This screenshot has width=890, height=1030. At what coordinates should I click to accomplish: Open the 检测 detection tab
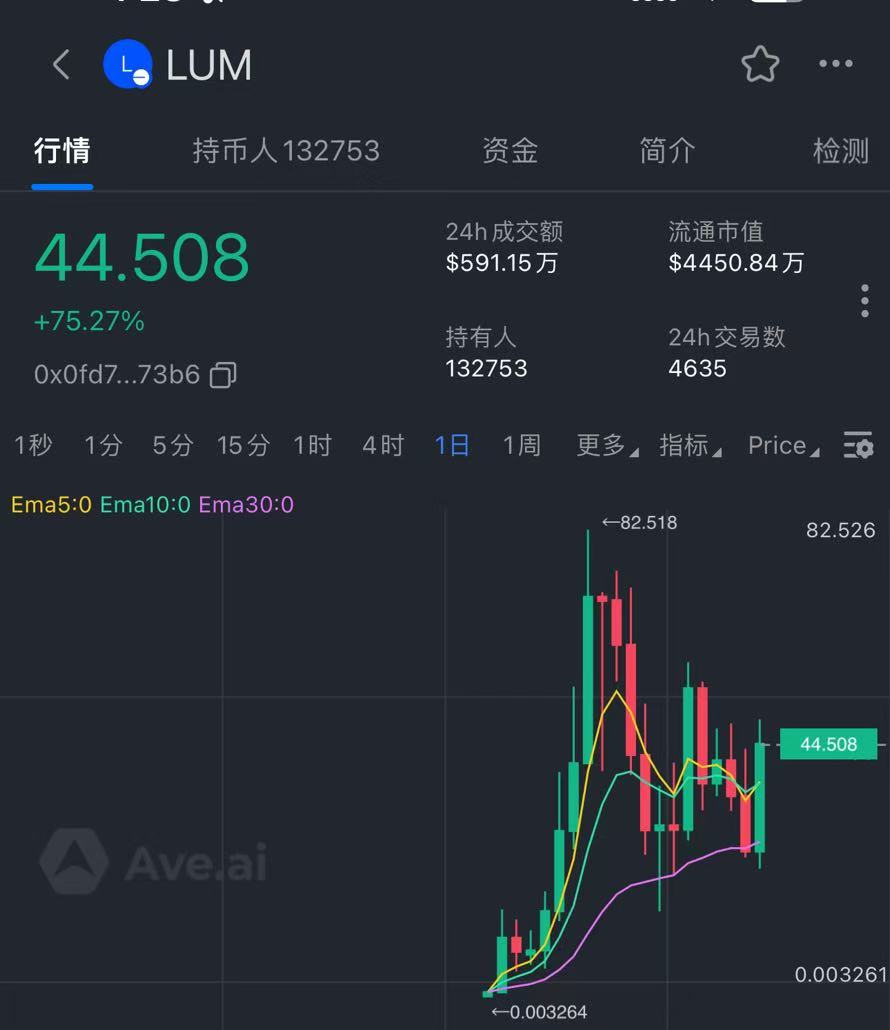(840, 151)
